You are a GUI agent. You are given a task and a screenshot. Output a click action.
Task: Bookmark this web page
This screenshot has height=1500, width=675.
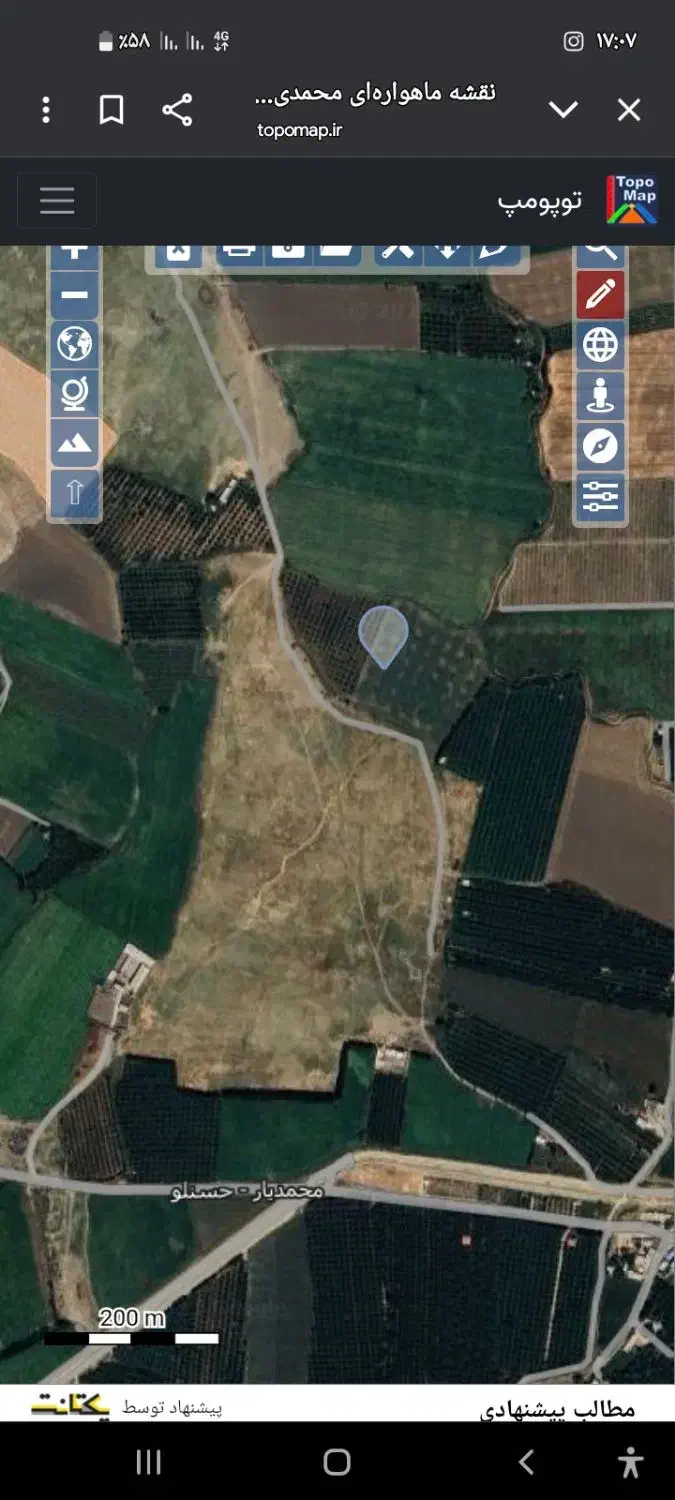[112, 110]
